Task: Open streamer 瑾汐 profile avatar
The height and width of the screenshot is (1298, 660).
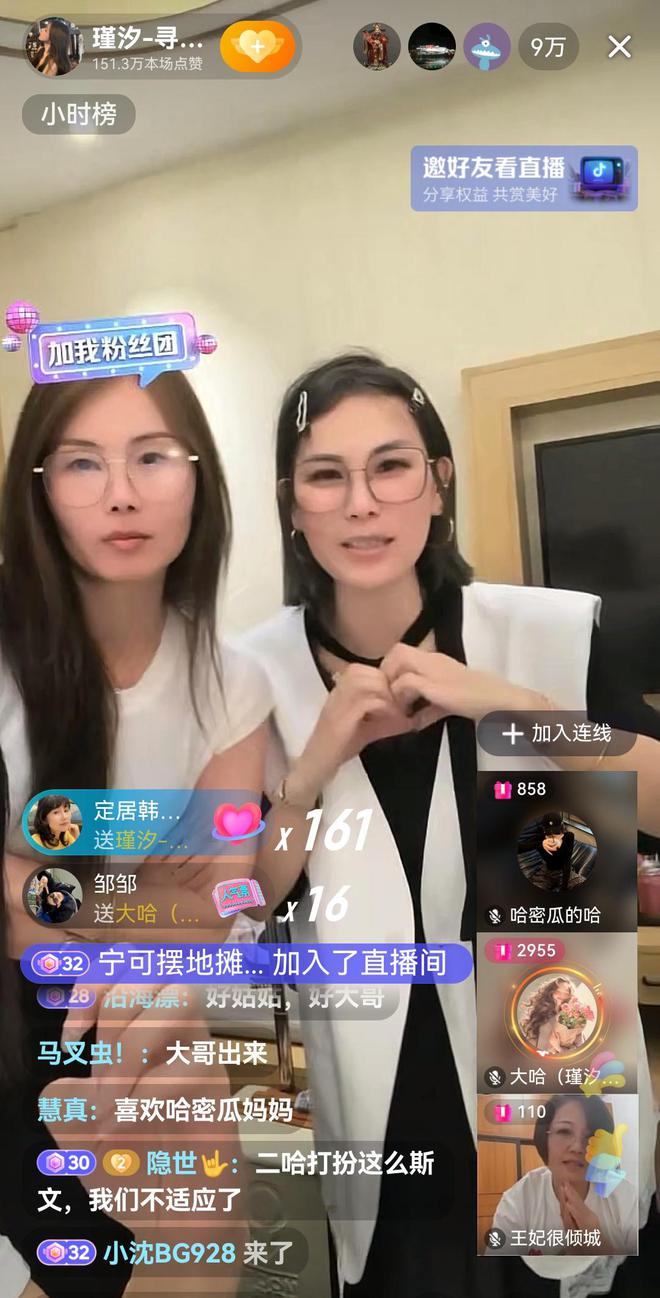Action: 53,46
